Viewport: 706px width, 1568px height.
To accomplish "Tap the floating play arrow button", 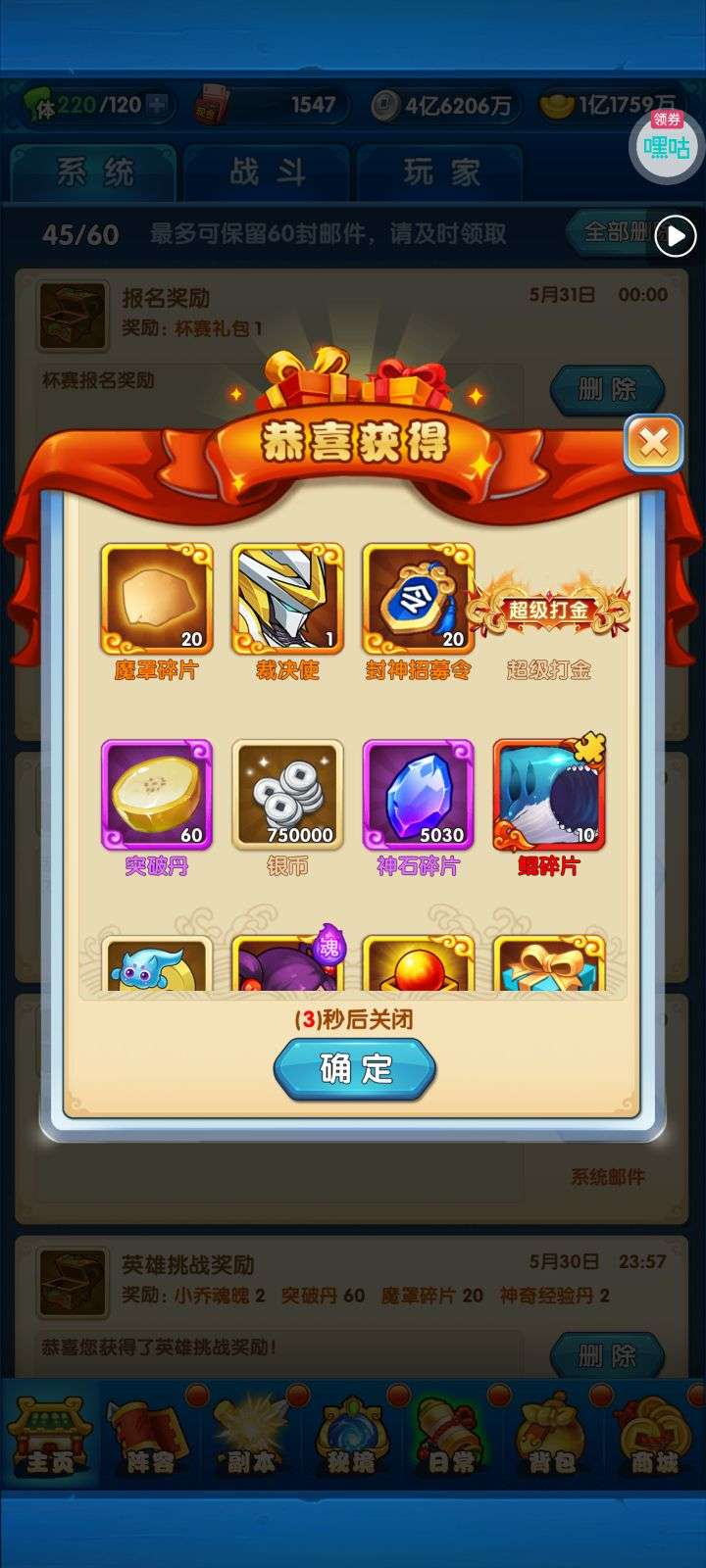I will 675,235.
